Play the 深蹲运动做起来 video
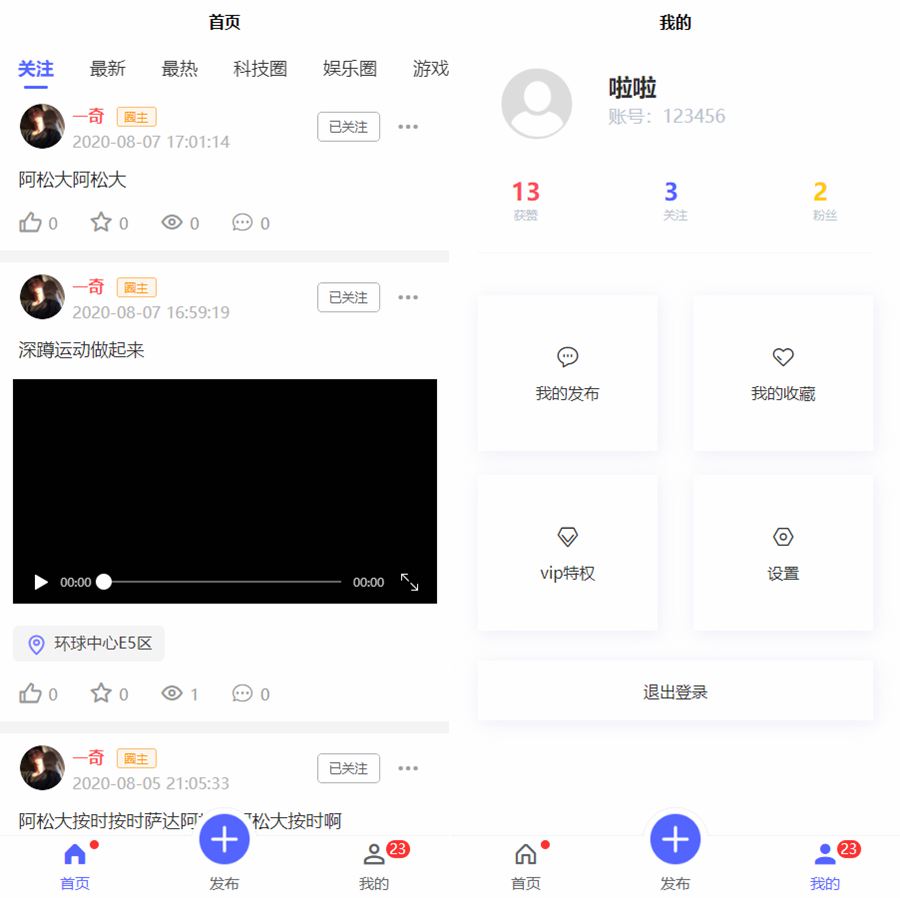The width and height of the screenshot is (900, 898). click(x=41, y=582)
